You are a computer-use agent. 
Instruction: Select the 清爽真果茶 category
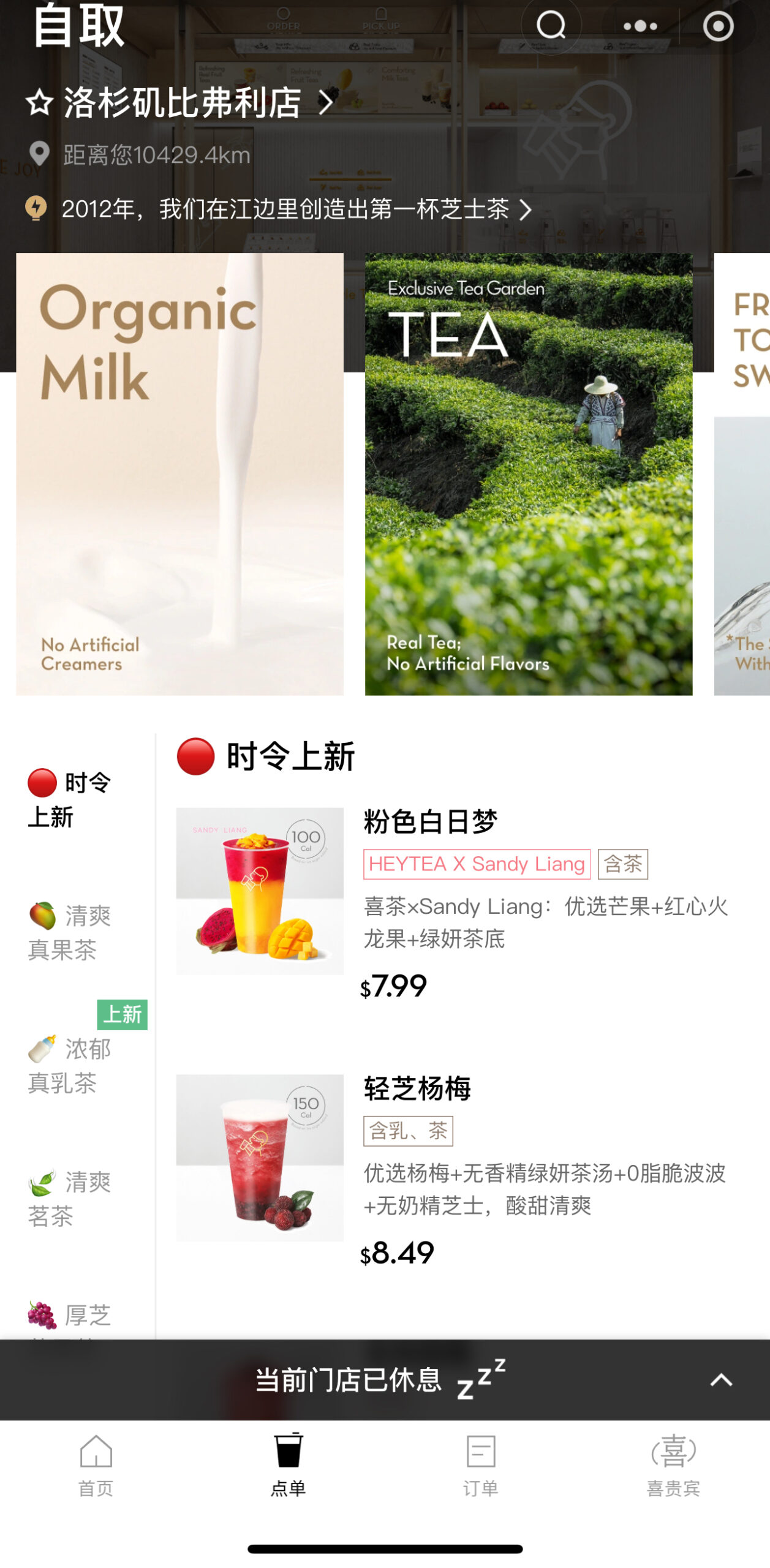coord(70,932)
